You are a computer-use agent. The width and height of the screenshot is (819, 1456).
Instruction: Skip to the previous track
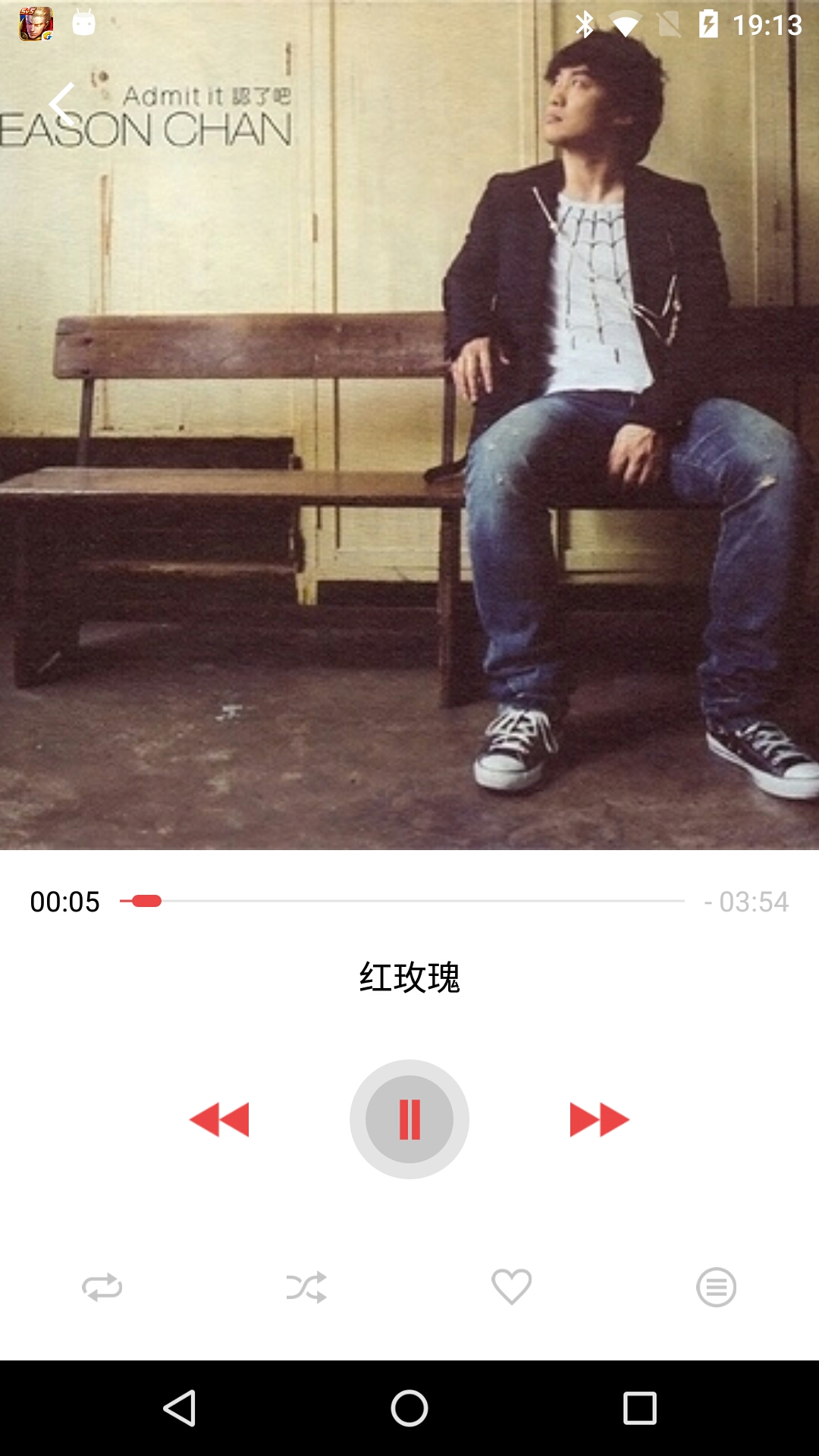click(219, 1120)
